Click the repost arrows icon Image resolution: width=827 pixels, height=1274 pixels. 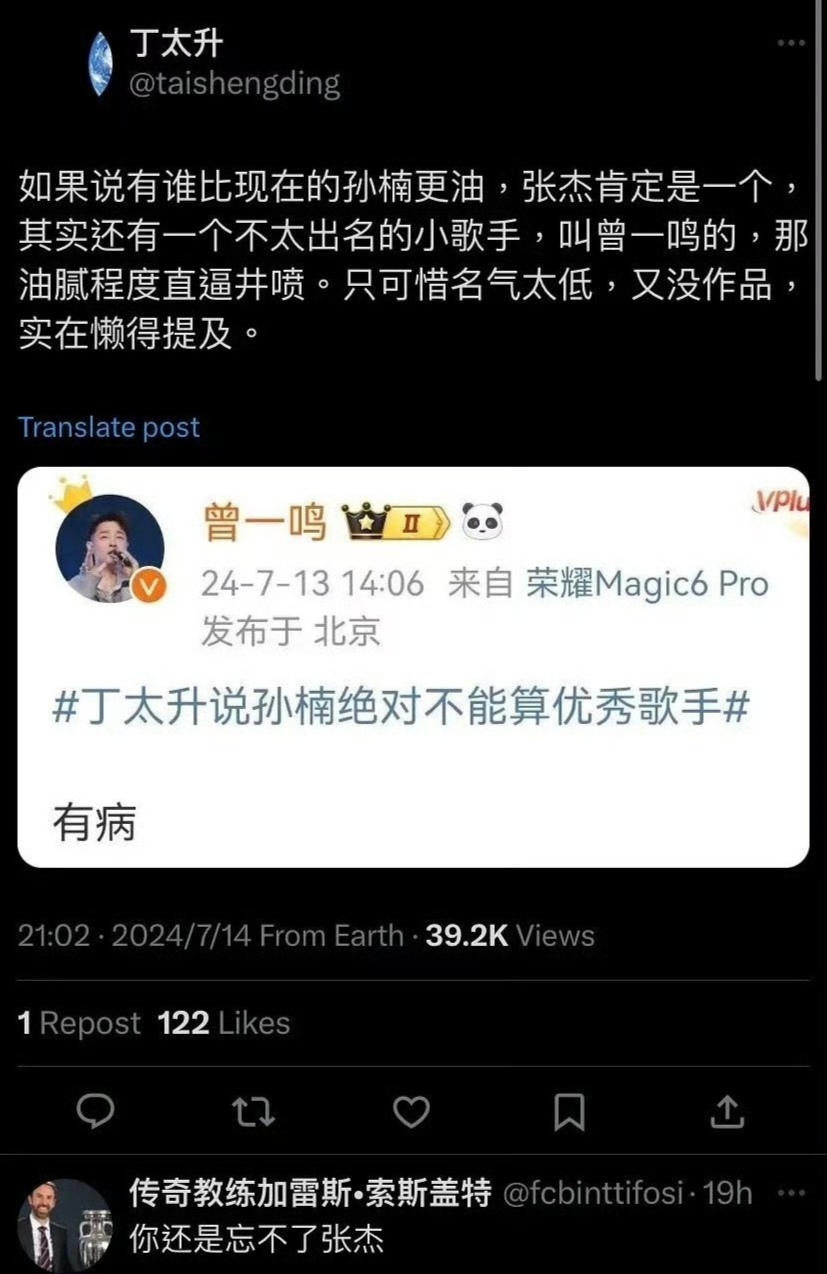pyautogui.click(x=253, y=1112)
